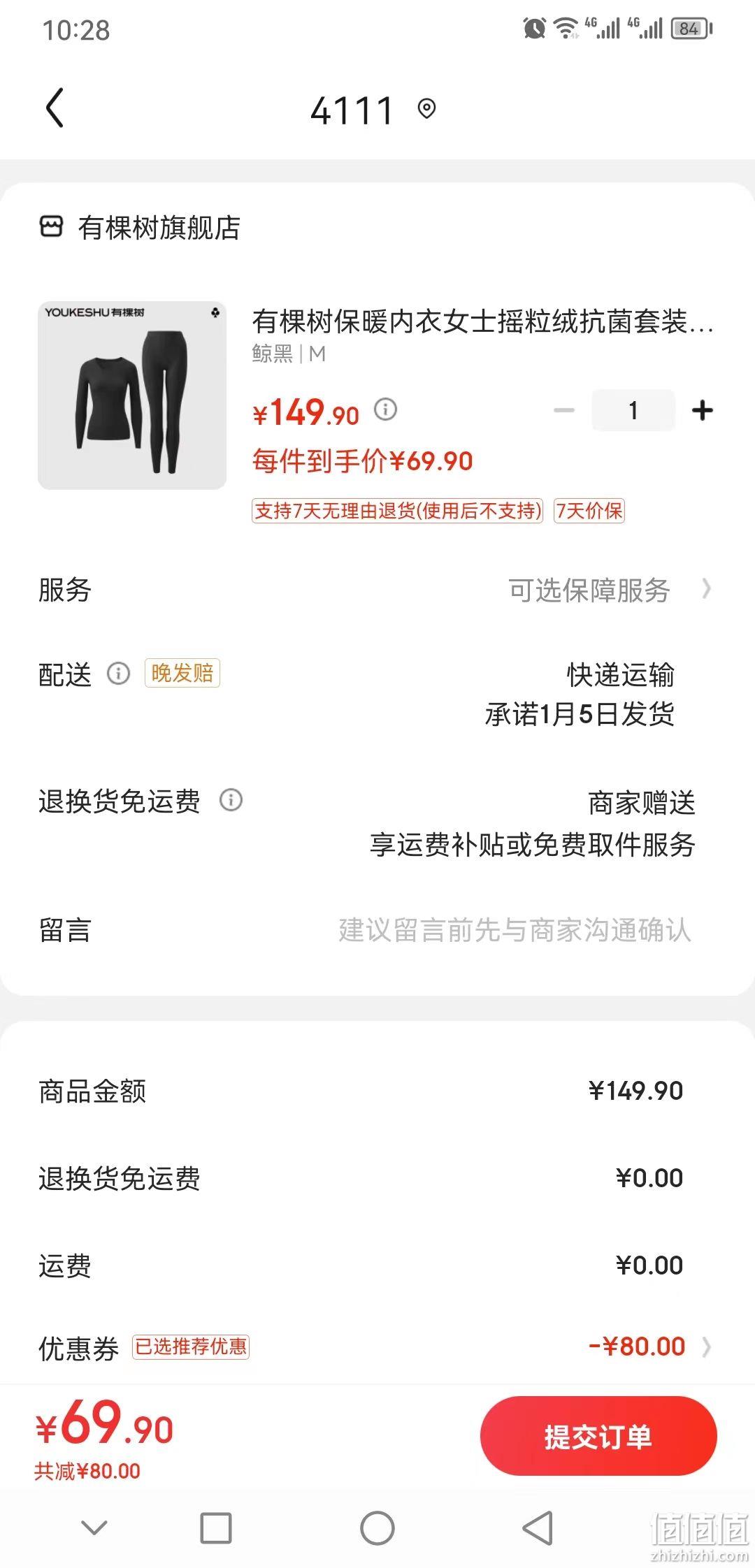Go to home via system home button
Screen dimensions: 755x1568
[377, 1528]
